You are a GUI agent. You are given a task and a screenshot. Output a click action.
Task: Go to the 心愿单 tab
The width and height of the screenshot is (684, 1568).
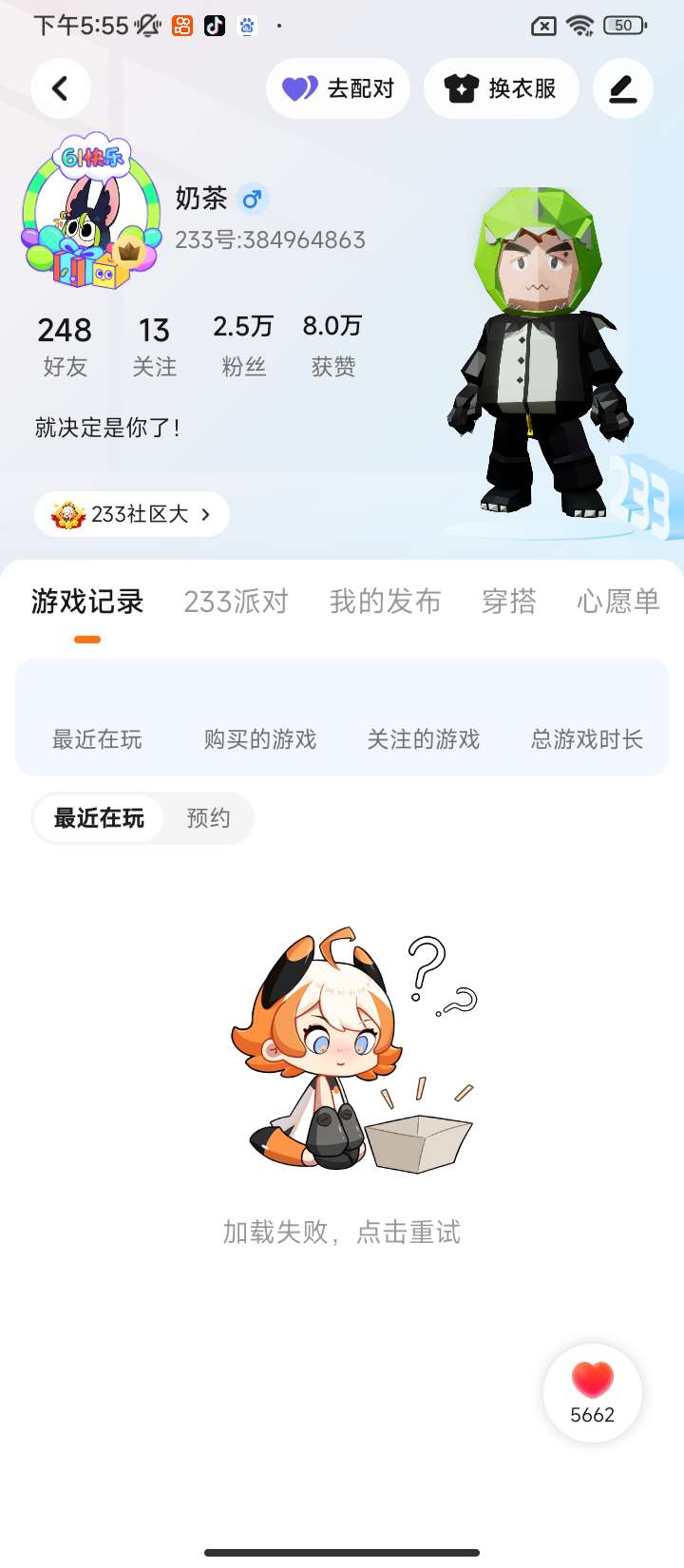pos(617,602)
